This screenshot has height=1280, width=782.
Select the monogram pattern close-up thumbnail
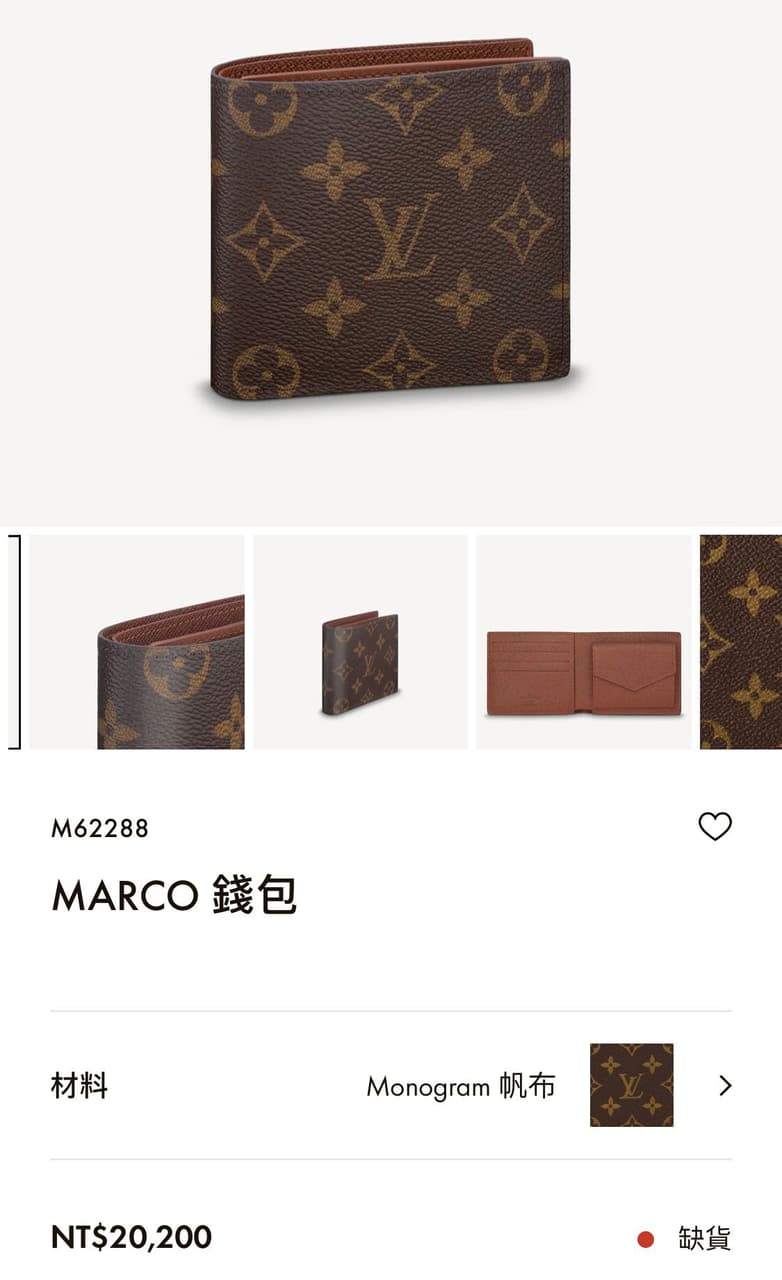741,642
